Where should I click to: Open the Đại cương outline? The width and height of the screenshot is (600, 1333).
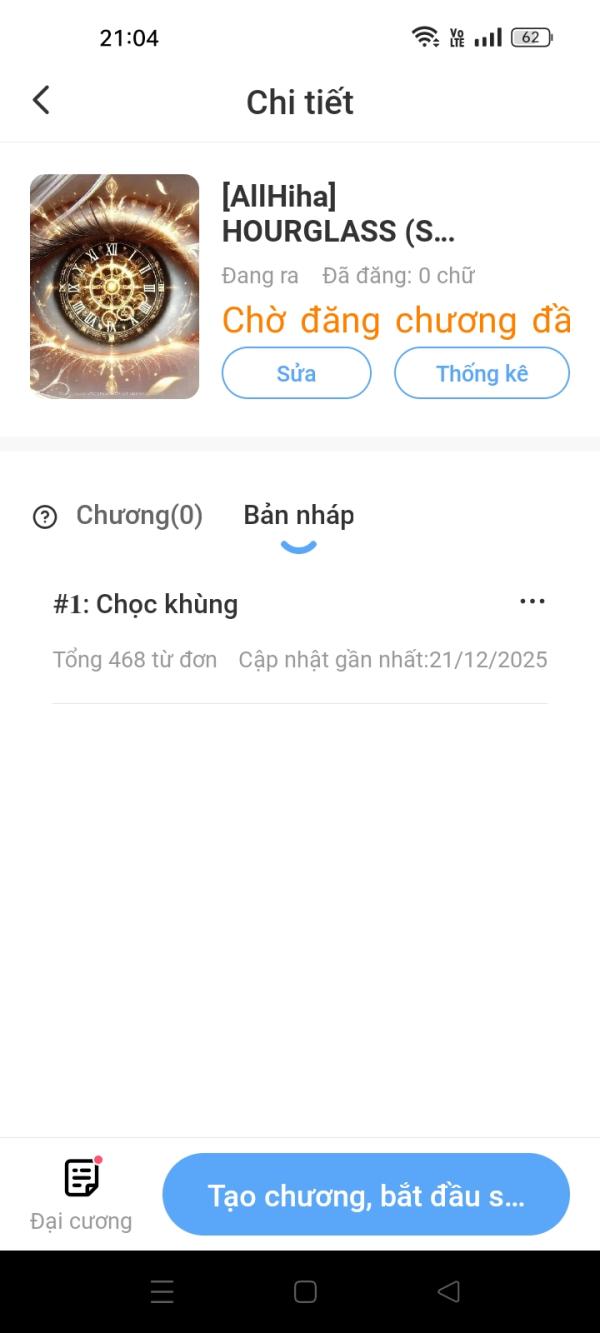pos(81,1193)
